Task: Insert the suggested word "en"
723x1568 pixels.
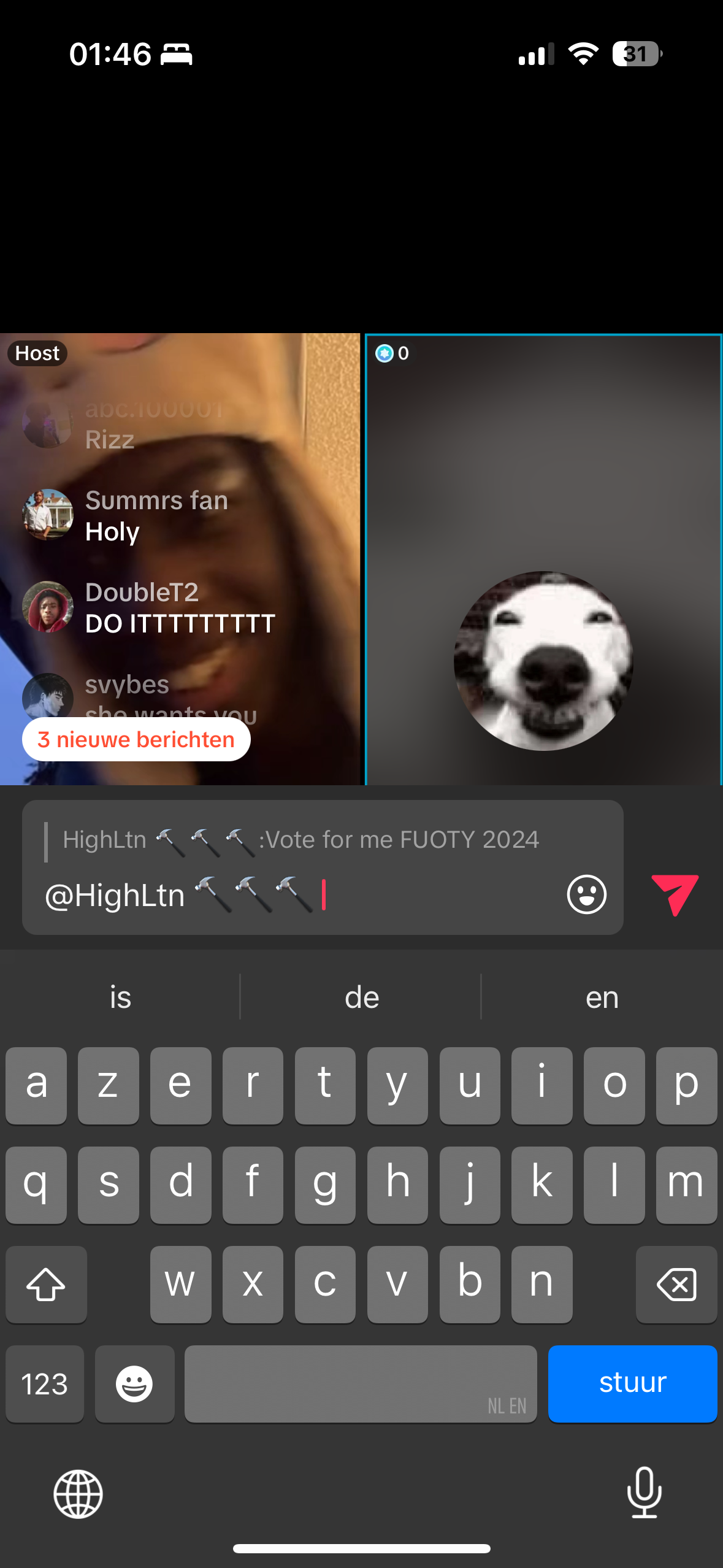Action: pyautogui.click(x=602, y=997)
